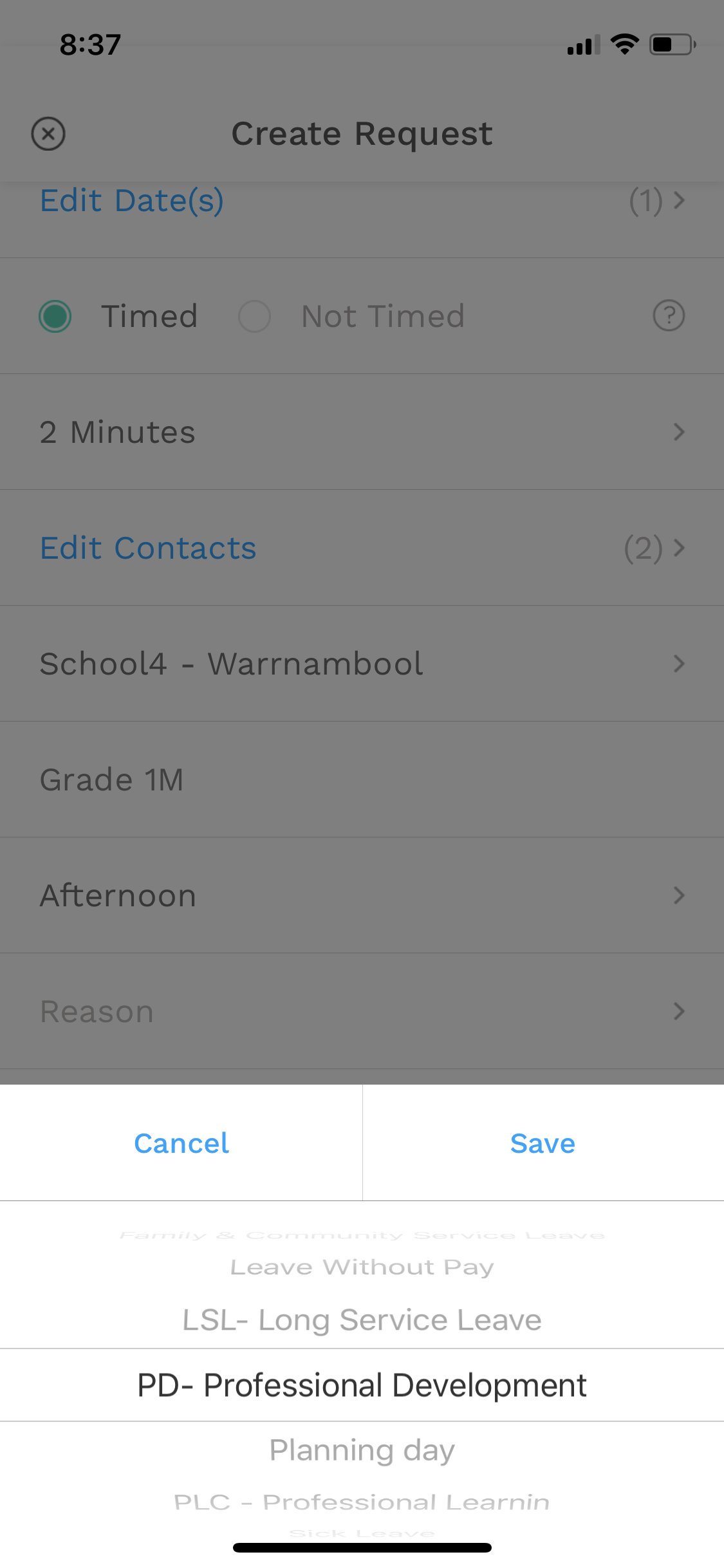Close the Create Request screen

(48, 134)
